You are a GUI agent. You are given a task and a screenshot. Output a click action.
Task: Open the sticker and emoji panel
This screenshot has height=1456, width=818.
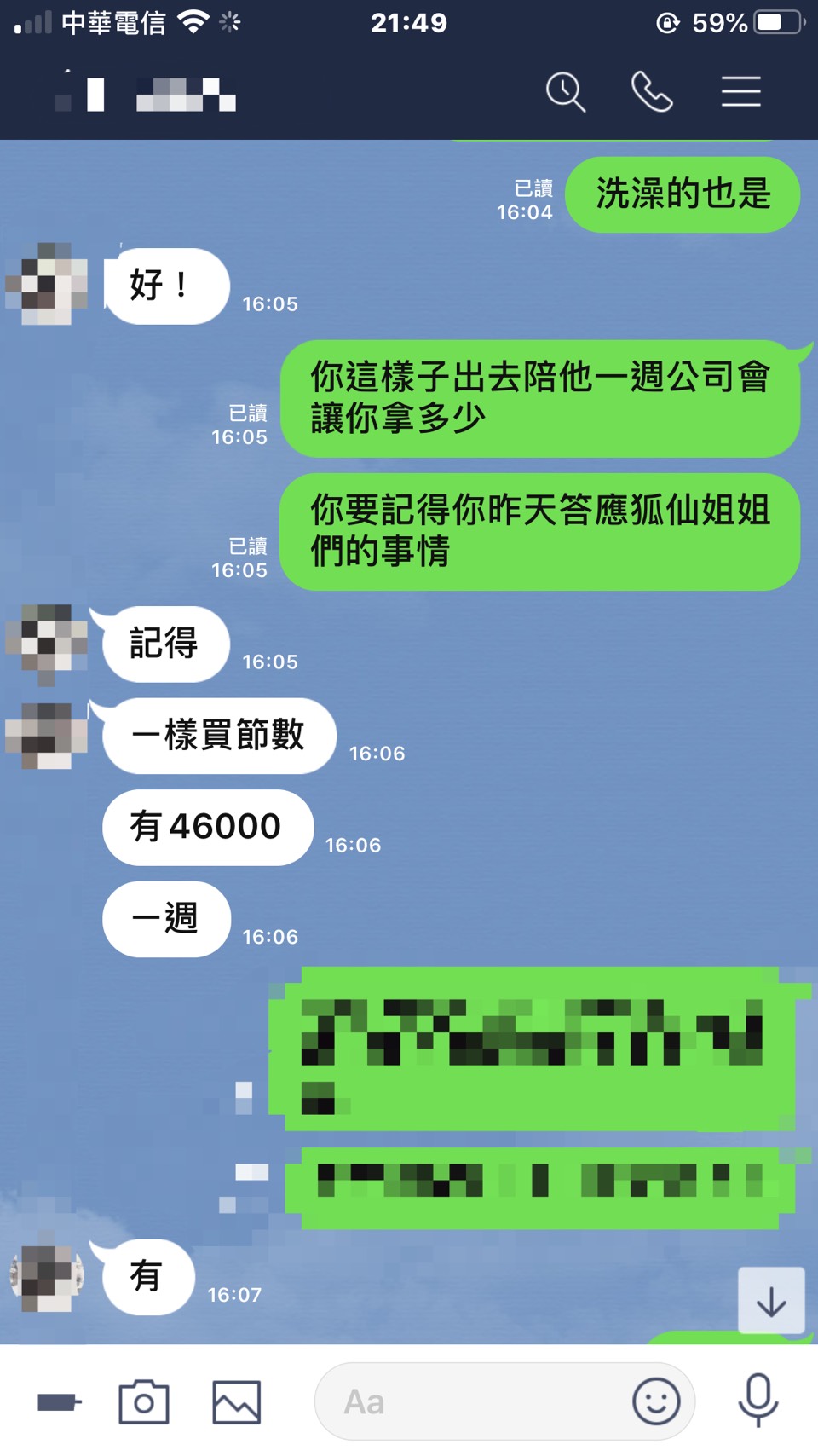point(656,1402)
